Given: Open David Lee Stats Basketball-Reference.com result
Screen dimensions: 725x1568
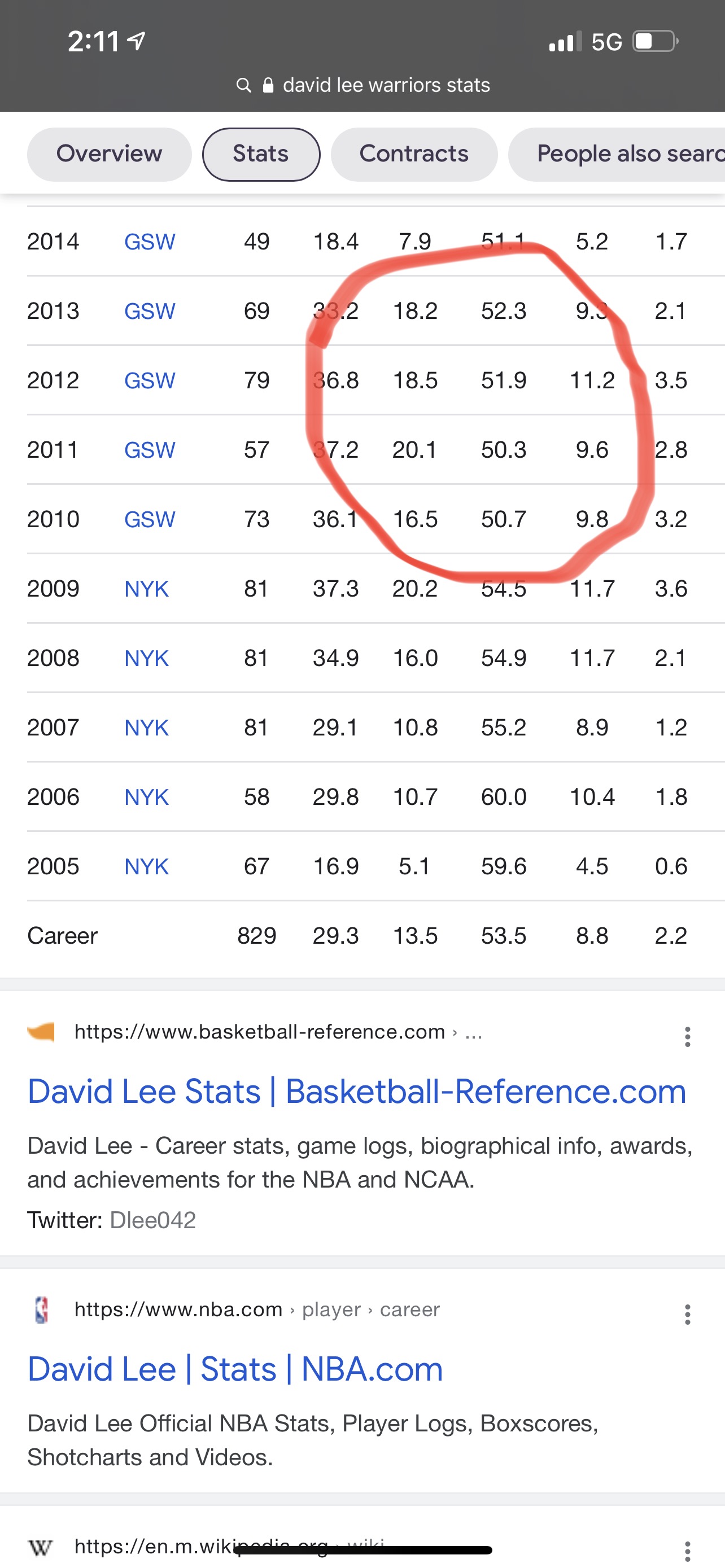Looking at the screenshot, I should [x=357, y=1092].
